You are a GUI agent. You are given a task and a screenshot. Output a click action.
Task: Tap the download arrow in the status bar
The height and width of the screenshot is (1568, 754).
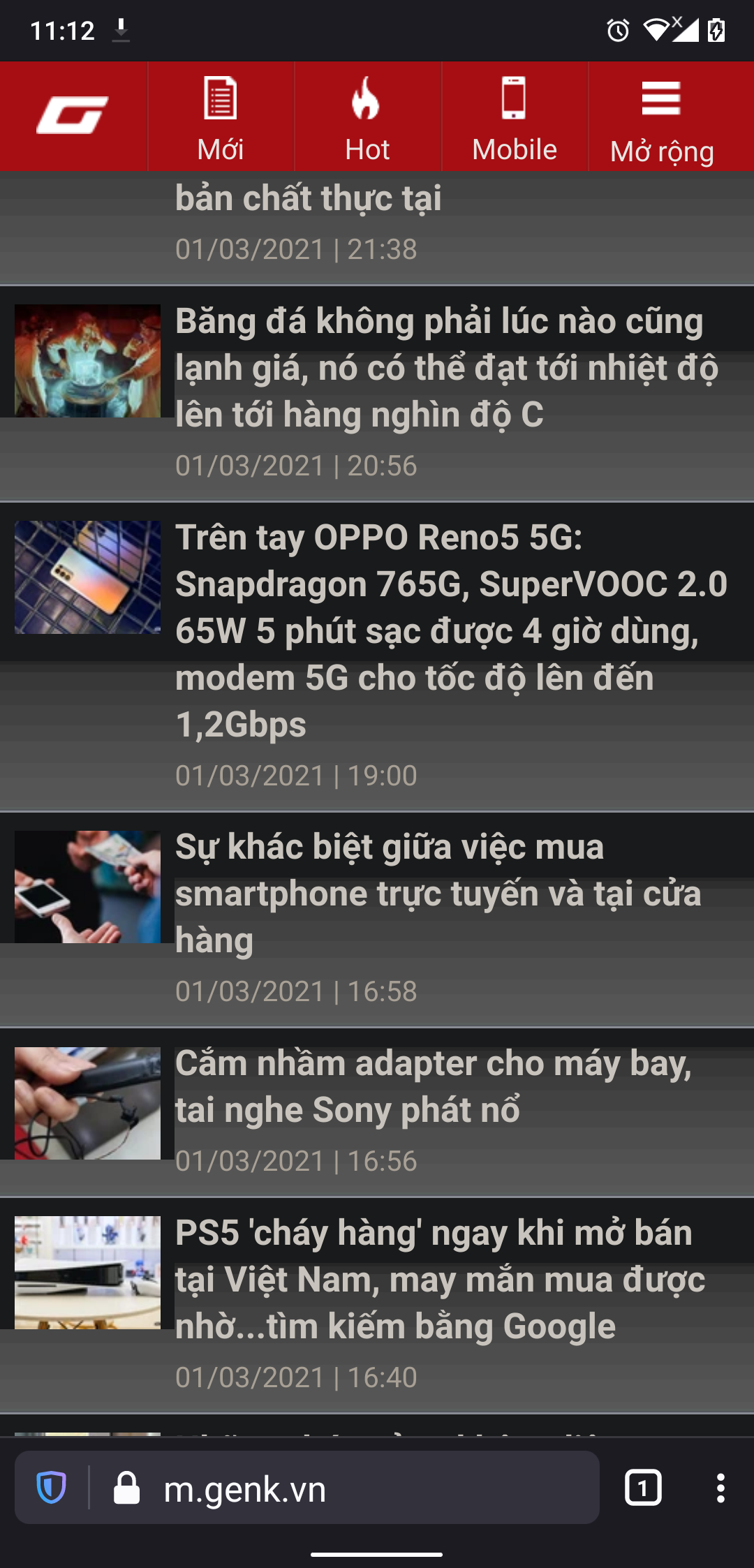click(x=121, y=30)
